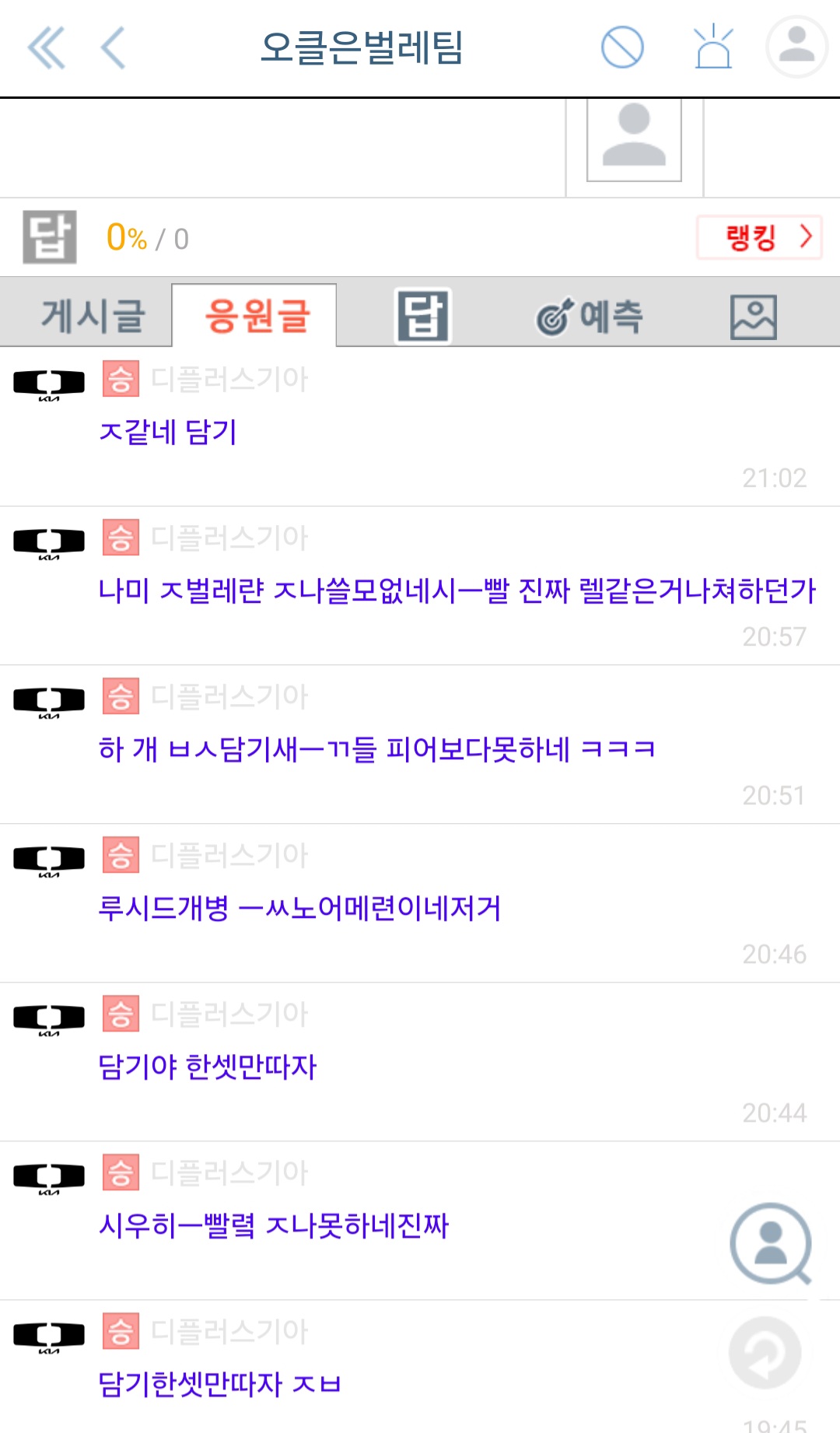Select the 응원글 tab
Screen dimensions: 840x1433
(x=257, y=317)
